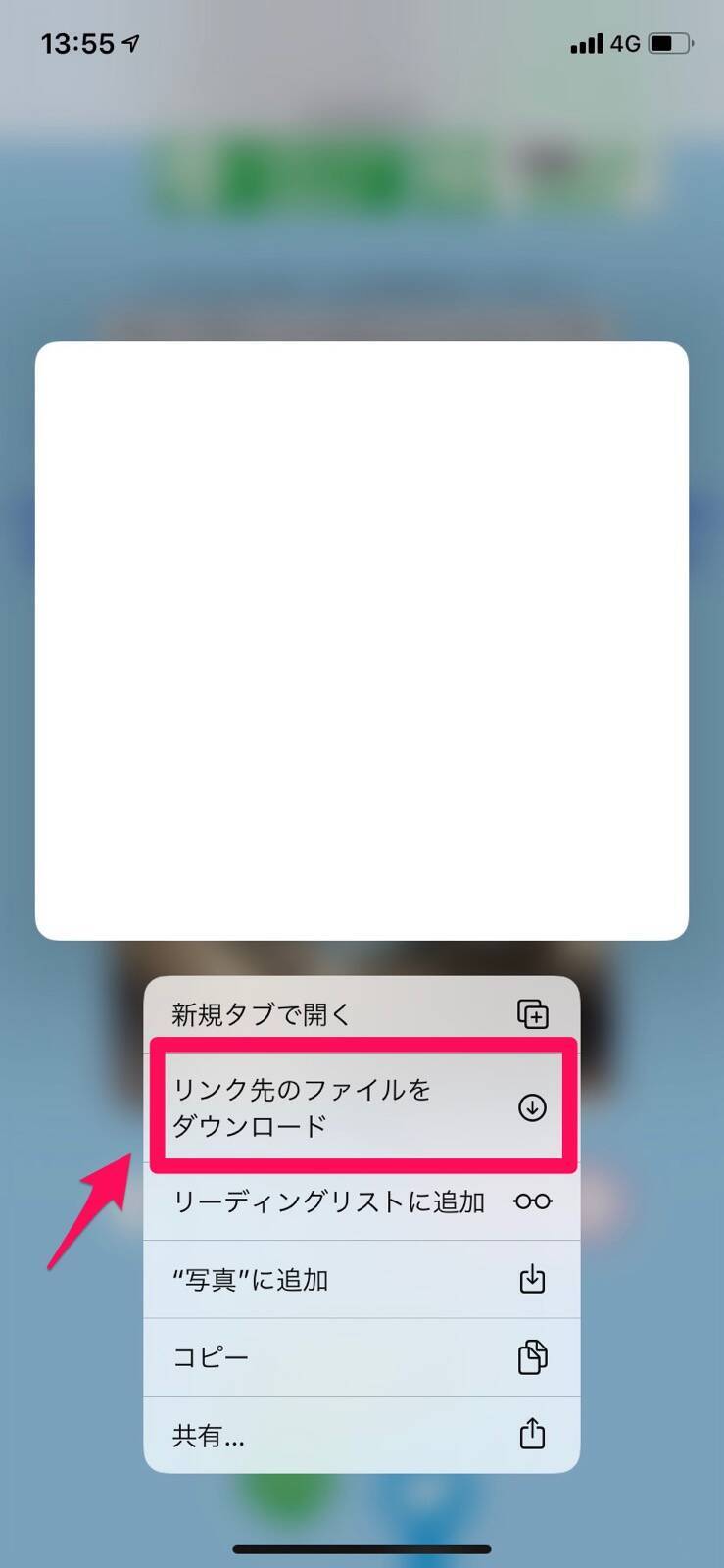Save image with "写真"に追加
Viewport: 724px width, 1568px height.
(361, 1280)
